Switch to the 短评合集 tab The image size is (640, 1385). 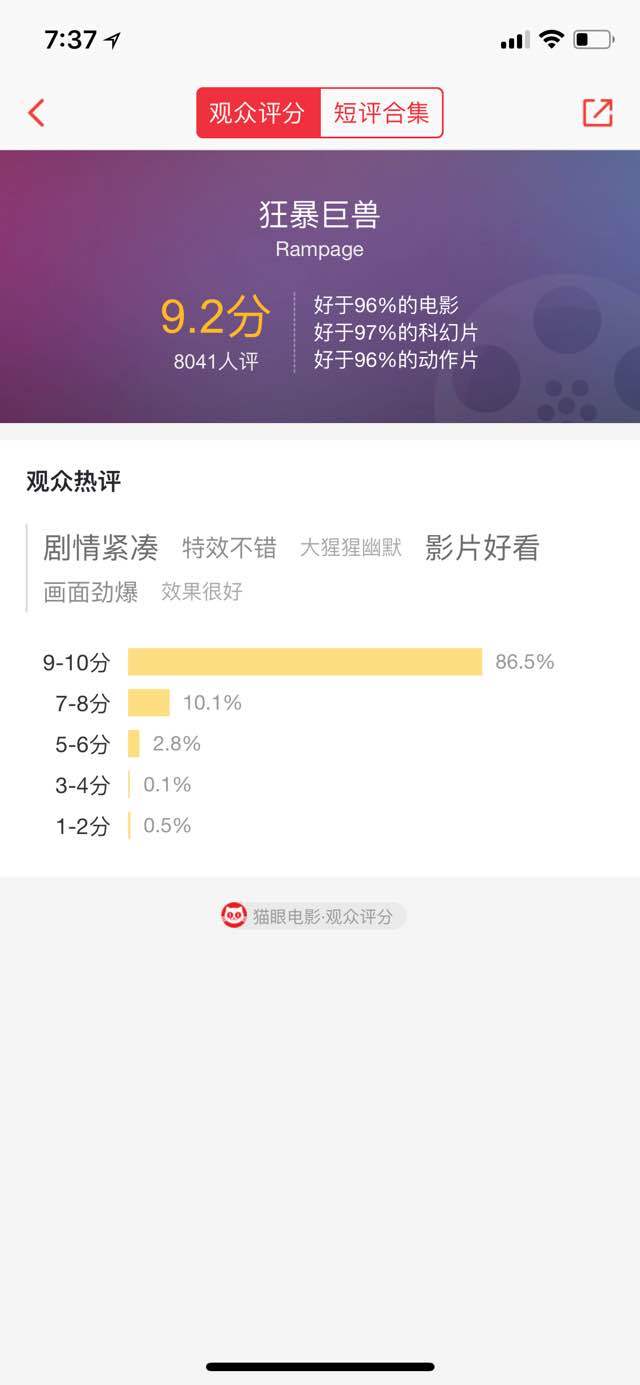click(x=381, y=113)
